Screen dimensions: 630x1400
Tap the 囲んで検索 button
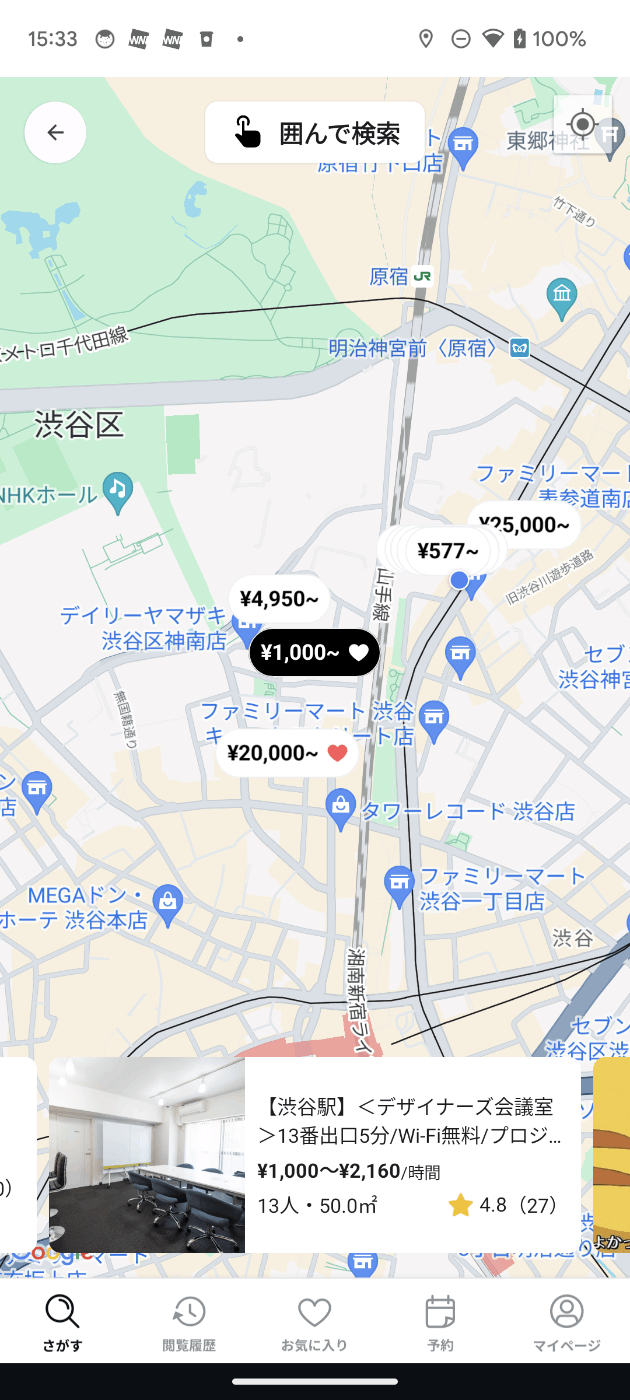315,132
